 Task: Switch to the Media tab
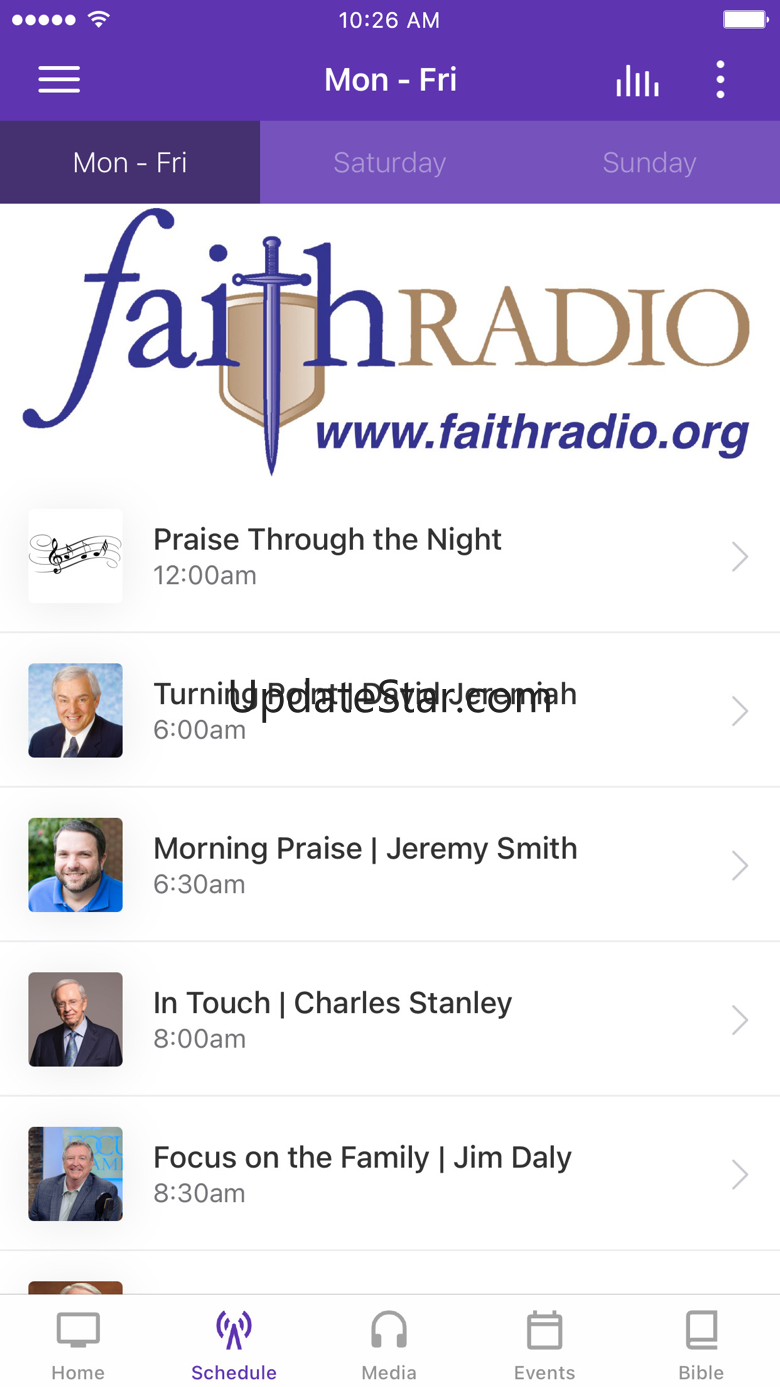pos(389,1345)
